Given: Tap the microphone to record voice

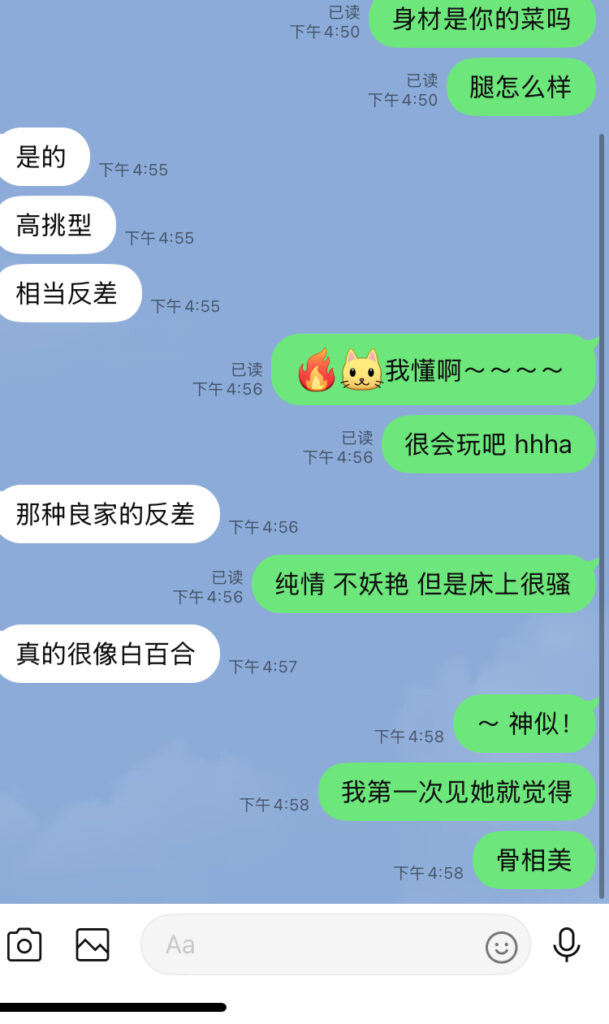Looking at the screenshot, I should pyautogui.click(x=567, y=944).
